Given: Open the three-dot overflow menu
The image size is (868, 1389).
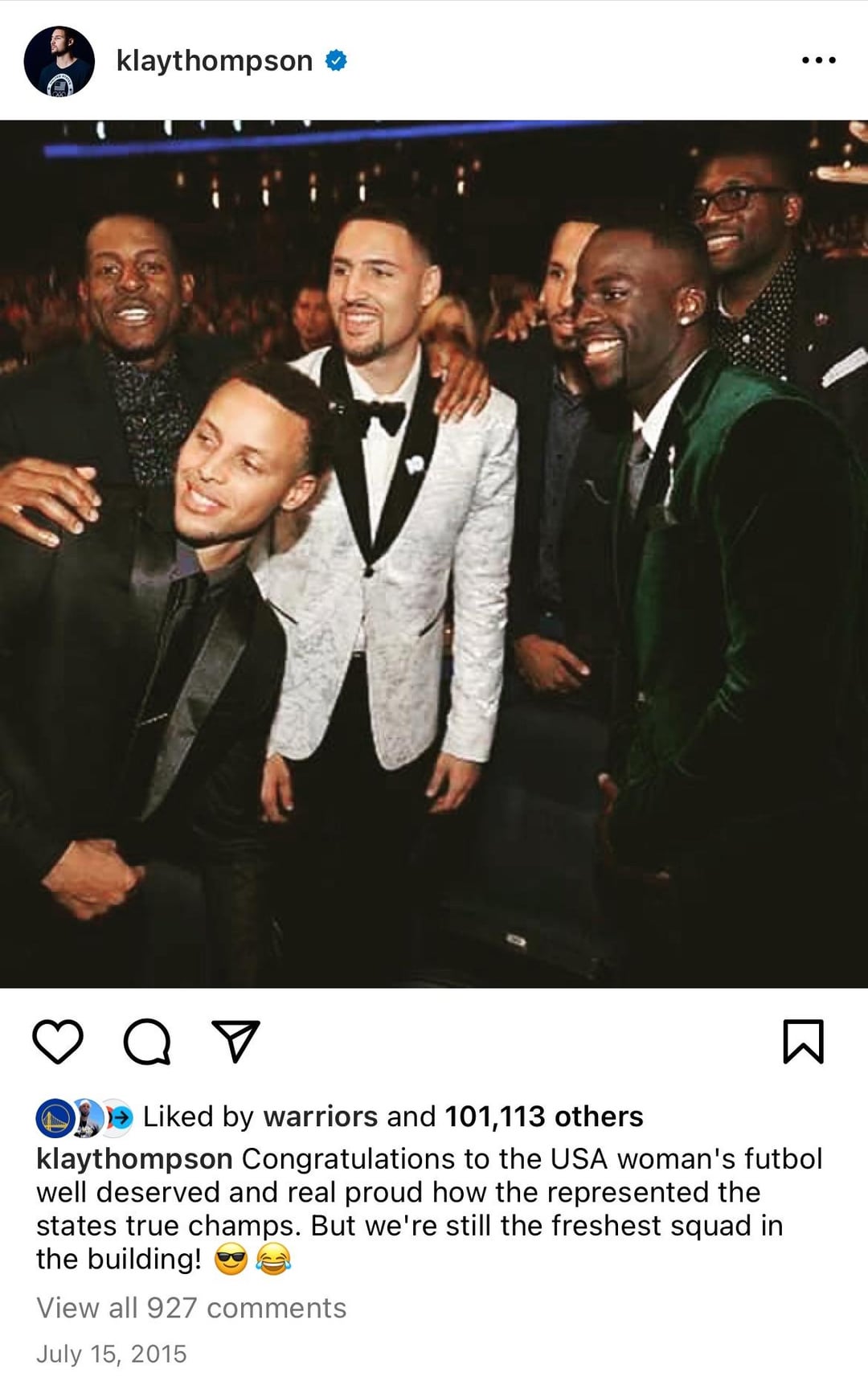Looking at the screenshot, I should tap(818, 60).
